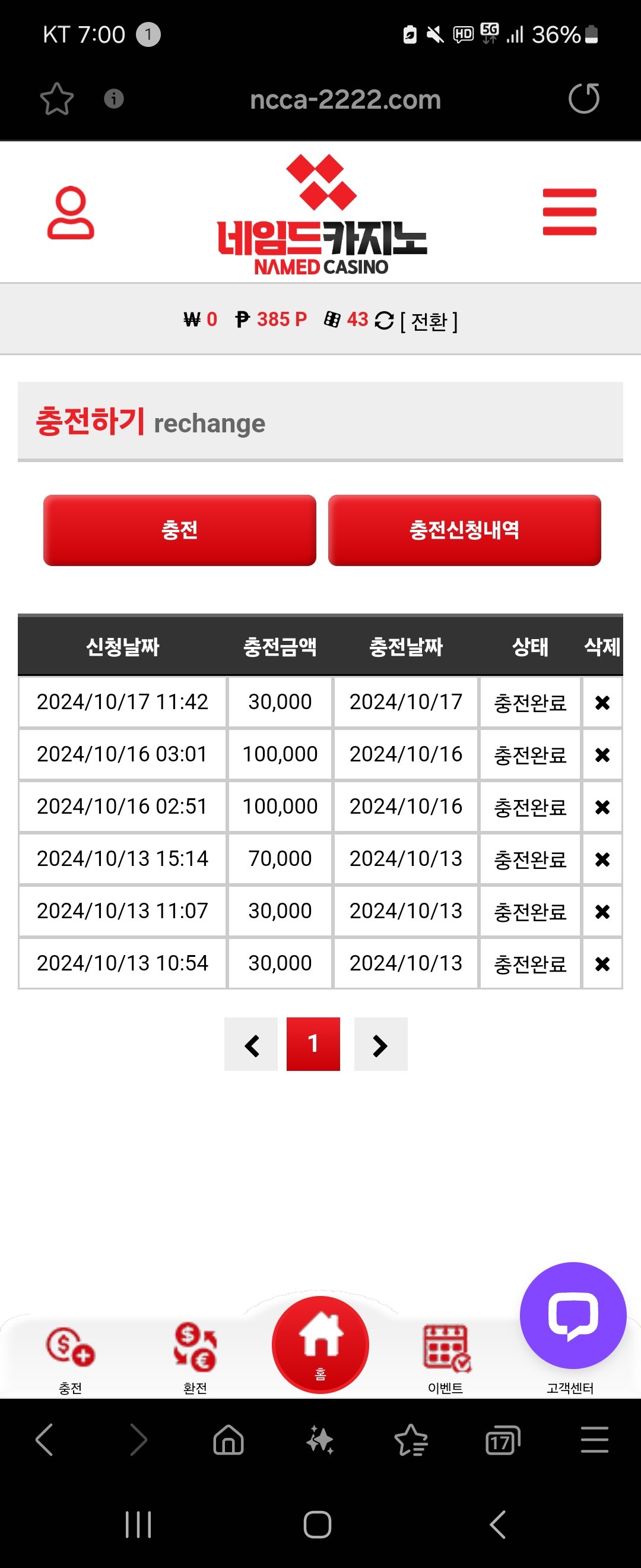This screenshot has height=1568, width=641.
Task: Delete the 2024/10/16 03:01 recharge entry
Action: pos(602,755)
